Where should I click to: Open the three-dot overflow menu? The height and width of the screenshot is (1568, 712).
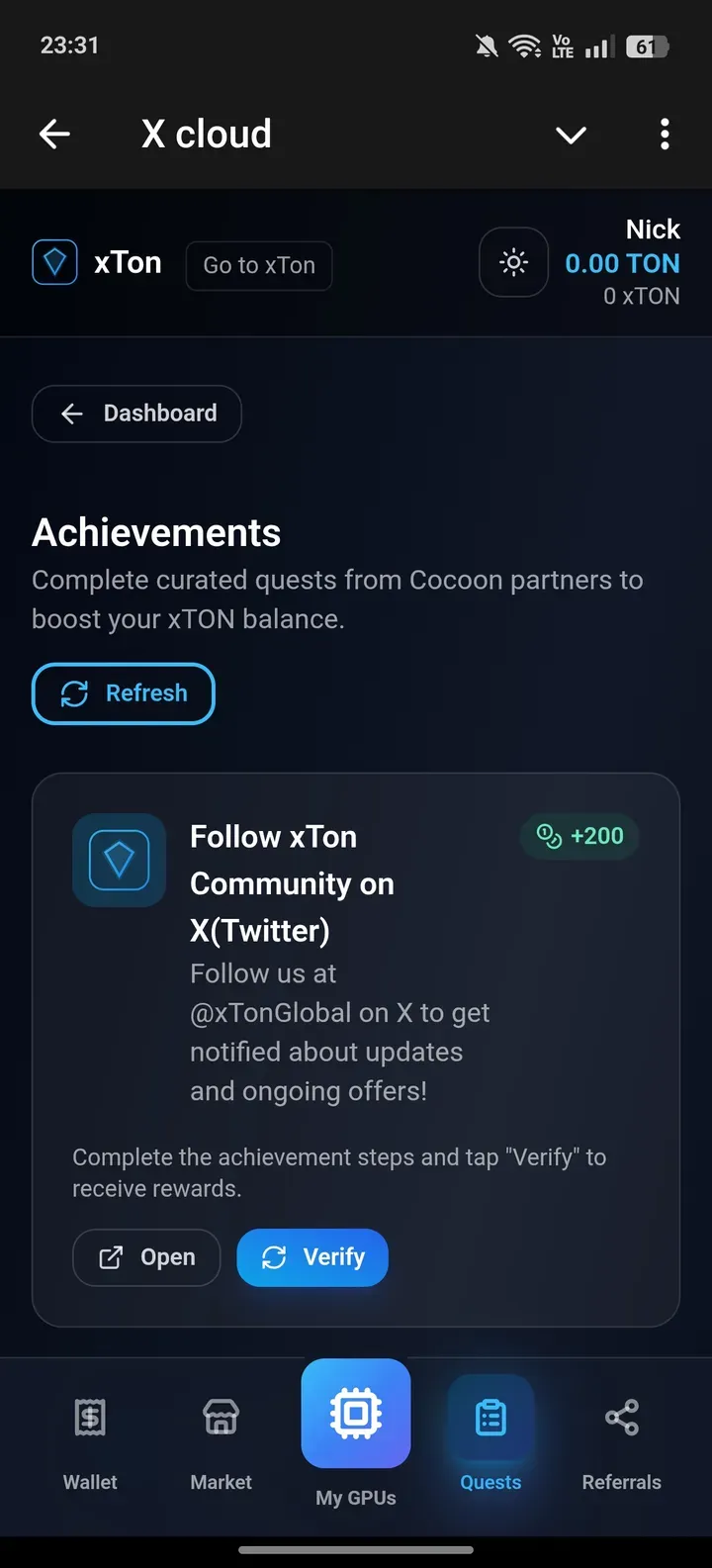(664, 135)
